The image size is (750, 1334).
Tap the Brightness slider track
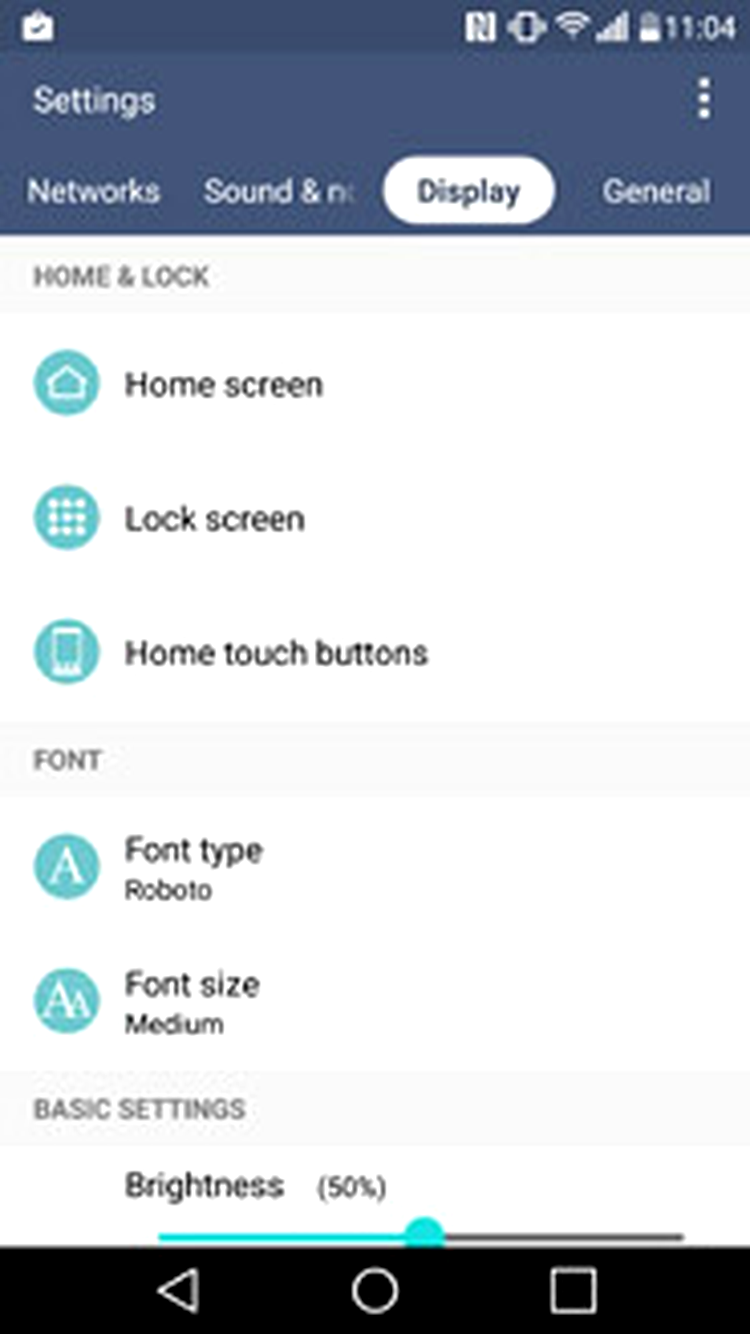click(x=421, y=1236)
